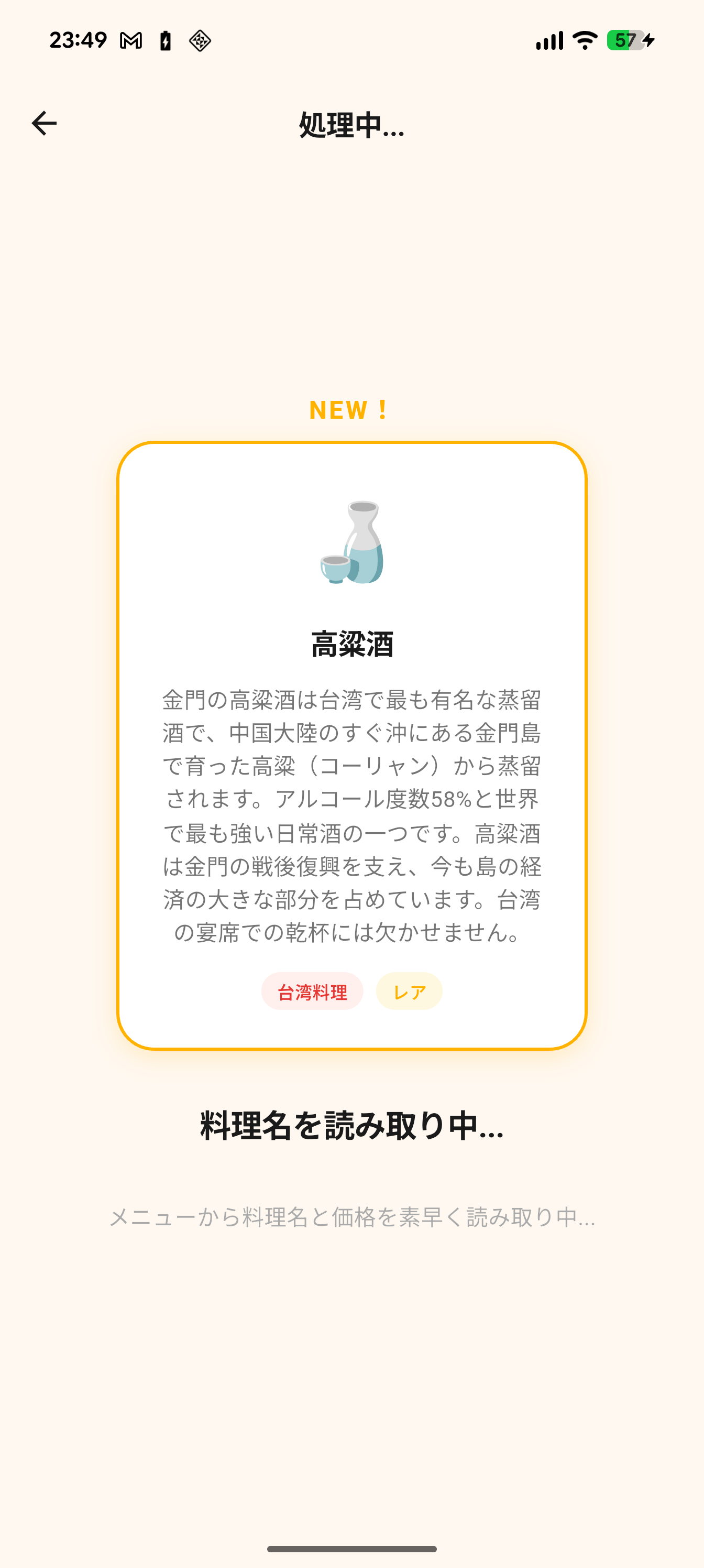The image size is (704, 1568).
Task: Select the レア tag
Action: pyautogui.click(x=409, y=990)
